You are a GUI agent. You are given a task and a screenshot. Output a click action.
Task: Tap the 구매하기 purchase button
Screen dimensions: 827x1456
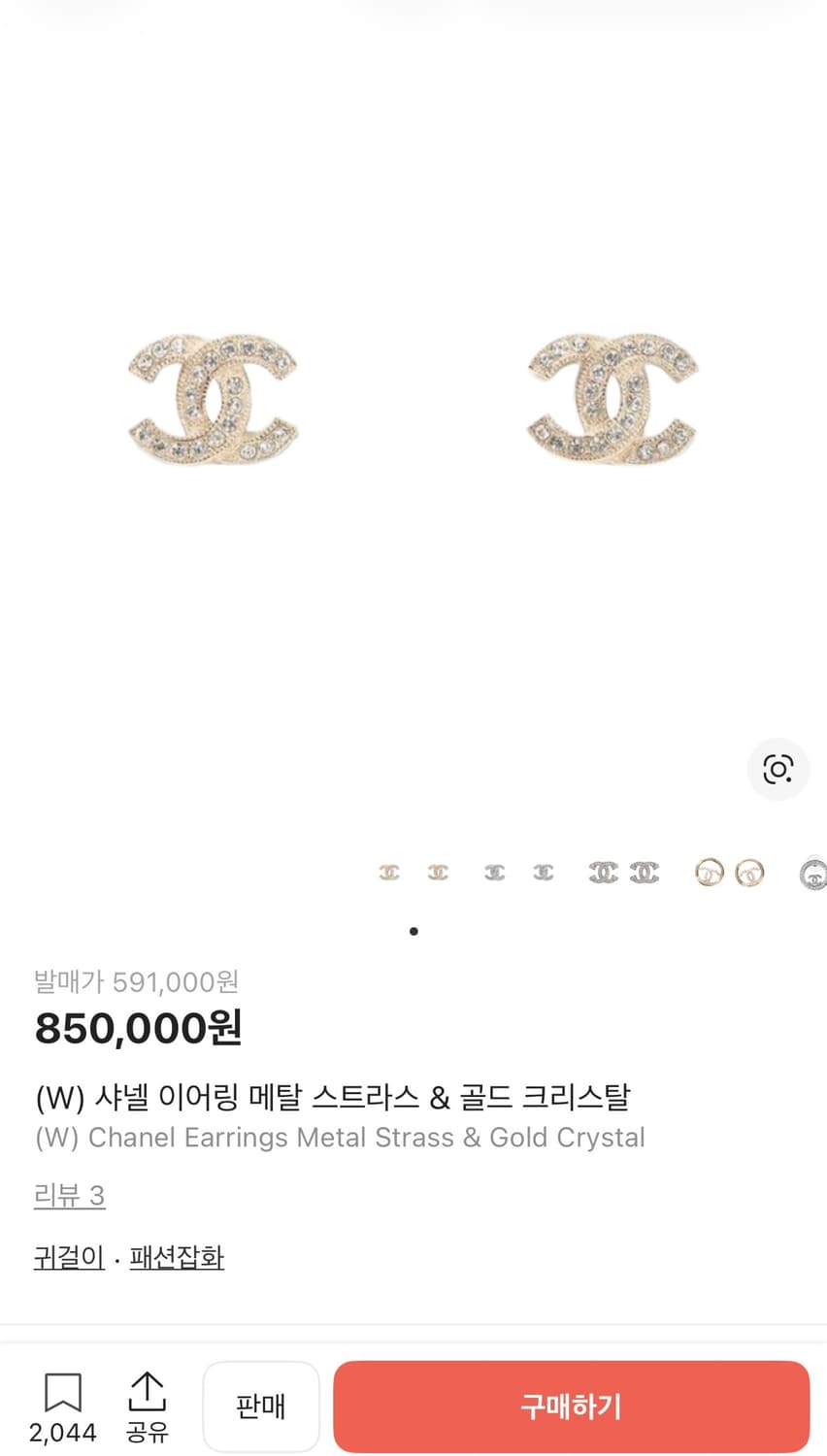[x=572, y=1406]
